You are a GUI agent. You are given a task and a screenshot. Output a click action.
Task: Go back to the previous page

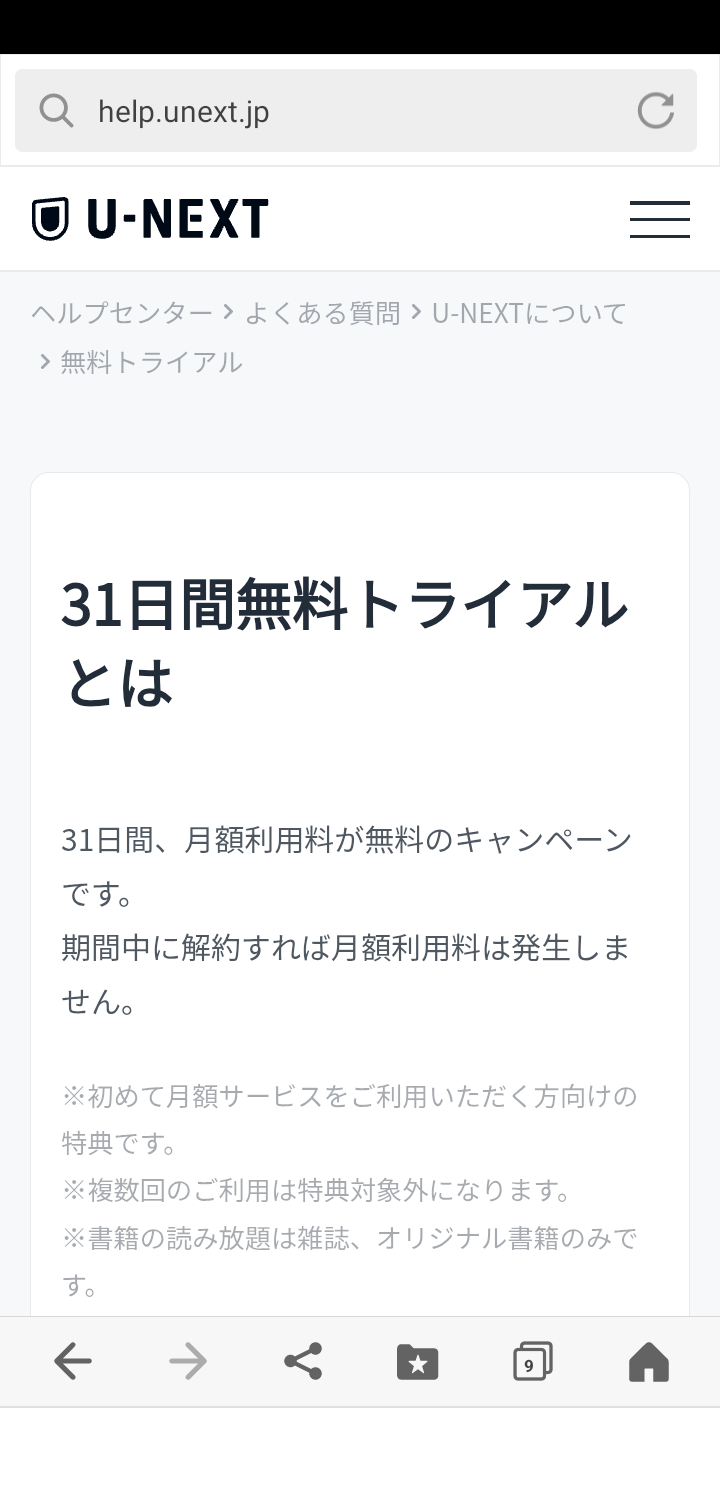click(x=72, y=1361)
